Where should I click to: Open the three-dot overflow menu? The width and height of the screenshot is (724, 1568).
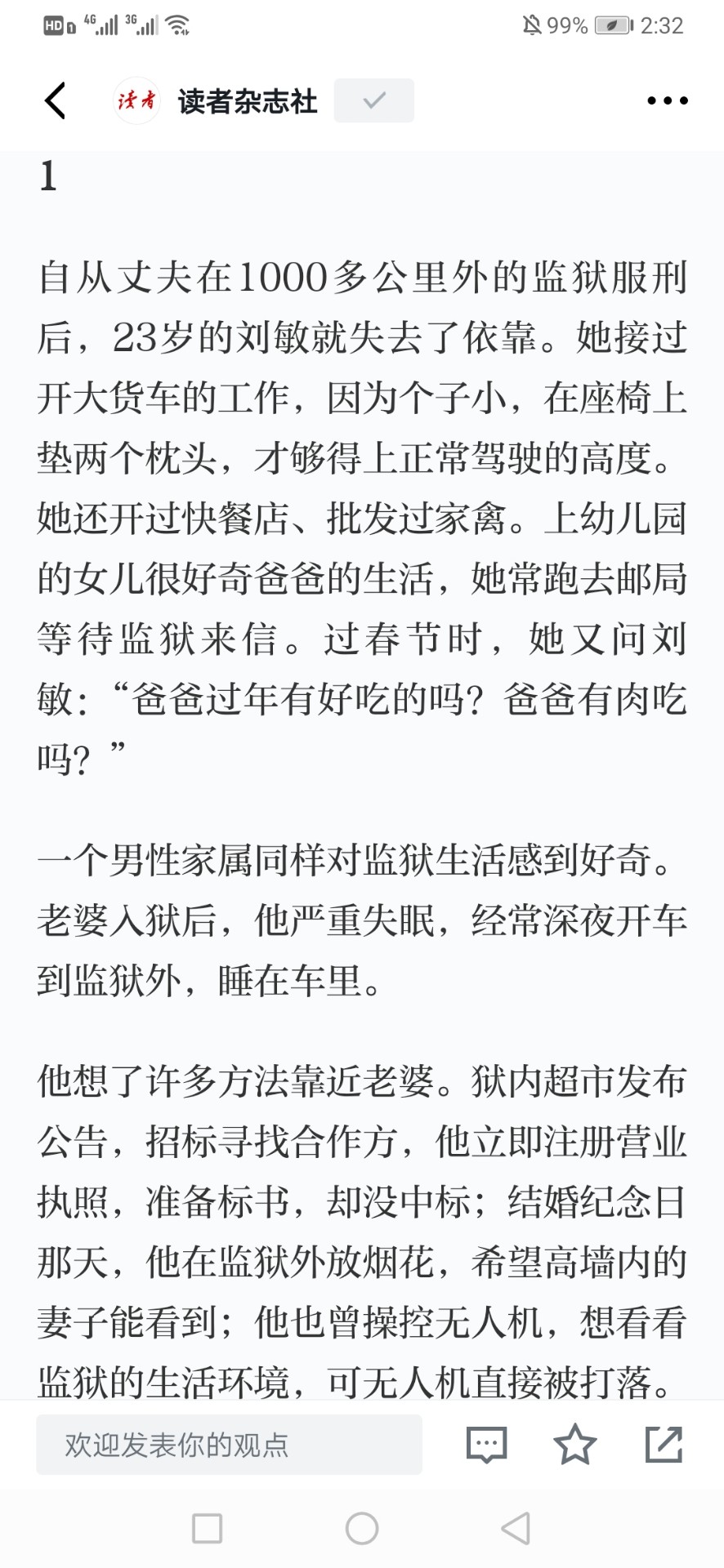667,100
